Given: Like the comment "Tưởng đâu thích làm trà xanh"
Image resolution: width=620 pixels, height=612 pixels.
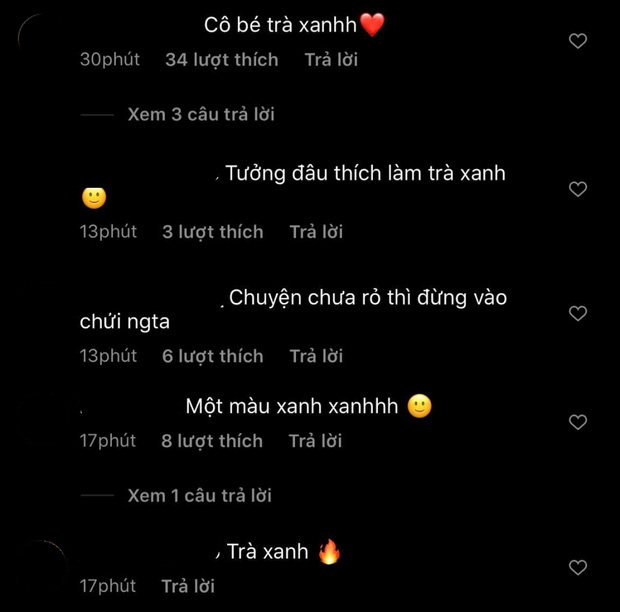Looking at the screenshot, I should click(577, 189).
